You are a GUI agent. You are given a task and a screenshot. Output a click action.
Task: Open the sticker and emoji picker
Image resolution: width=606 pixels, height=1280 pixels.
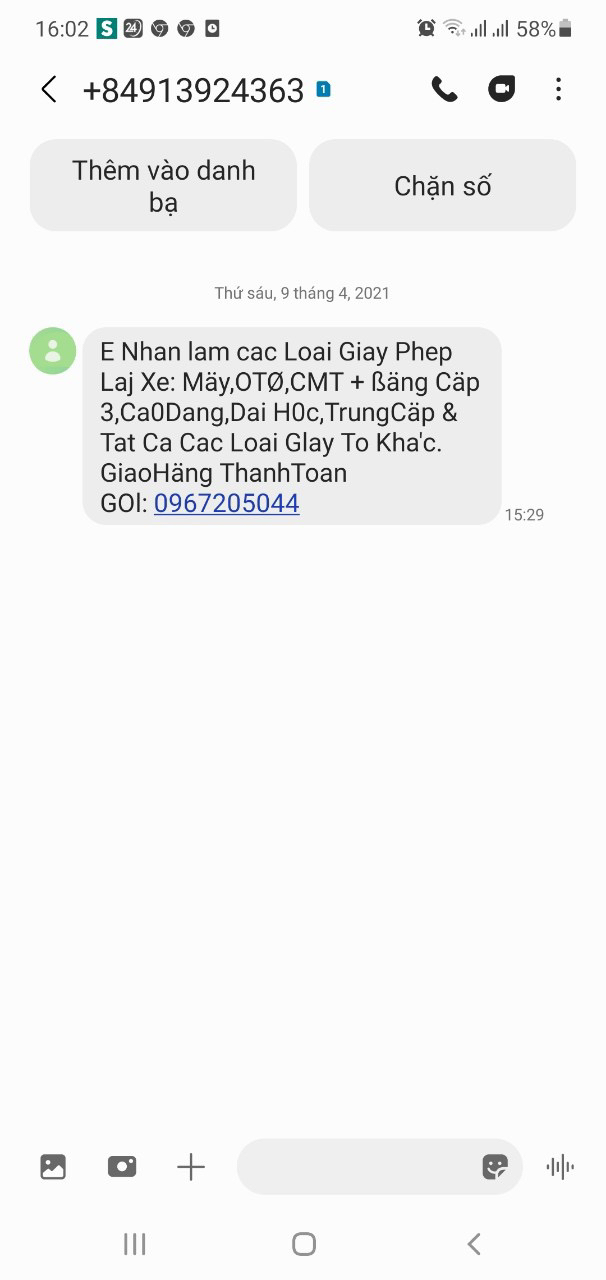(x=495, y=1166)
